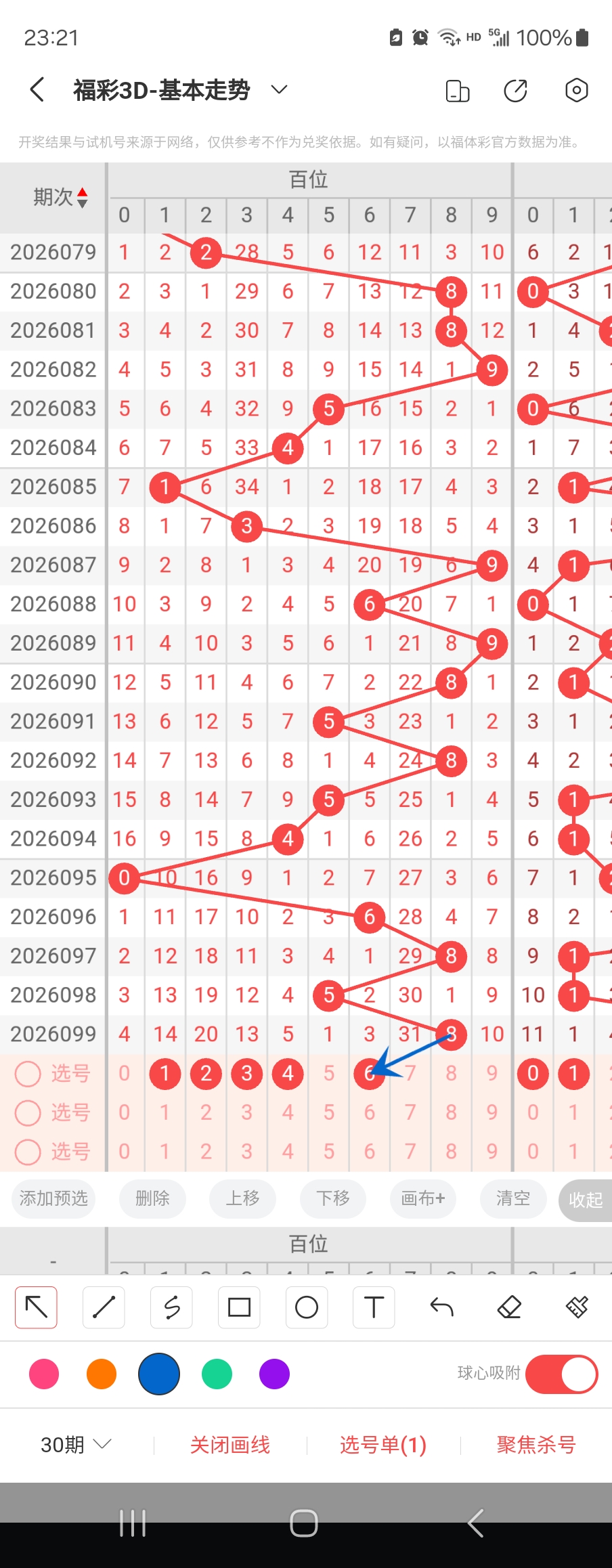Undo the last drawing

tap(441, 1307)
